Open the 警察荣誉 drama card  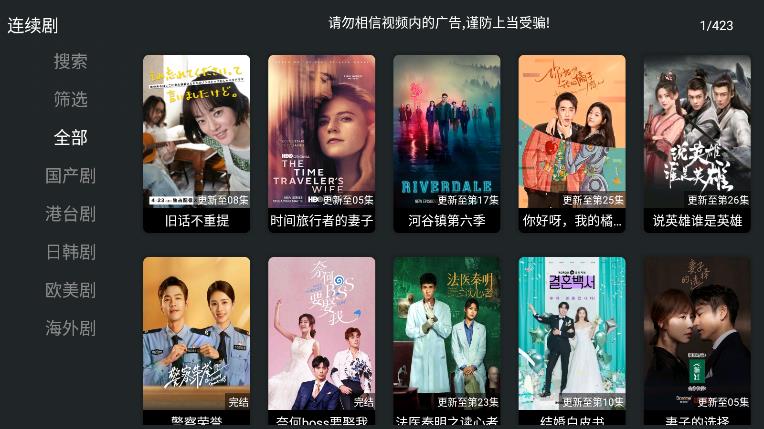197,335
